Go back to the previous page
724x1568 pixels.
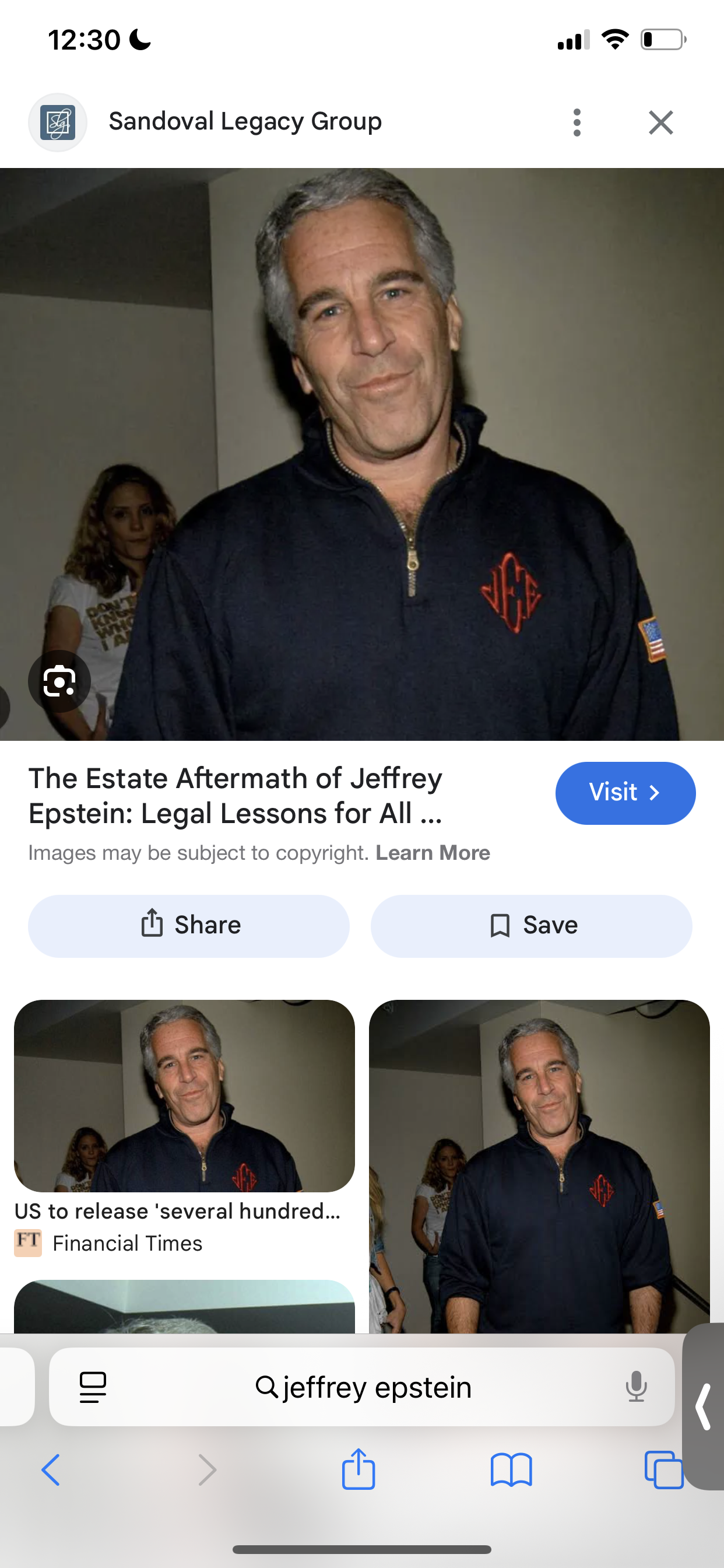pos(51,1470)
